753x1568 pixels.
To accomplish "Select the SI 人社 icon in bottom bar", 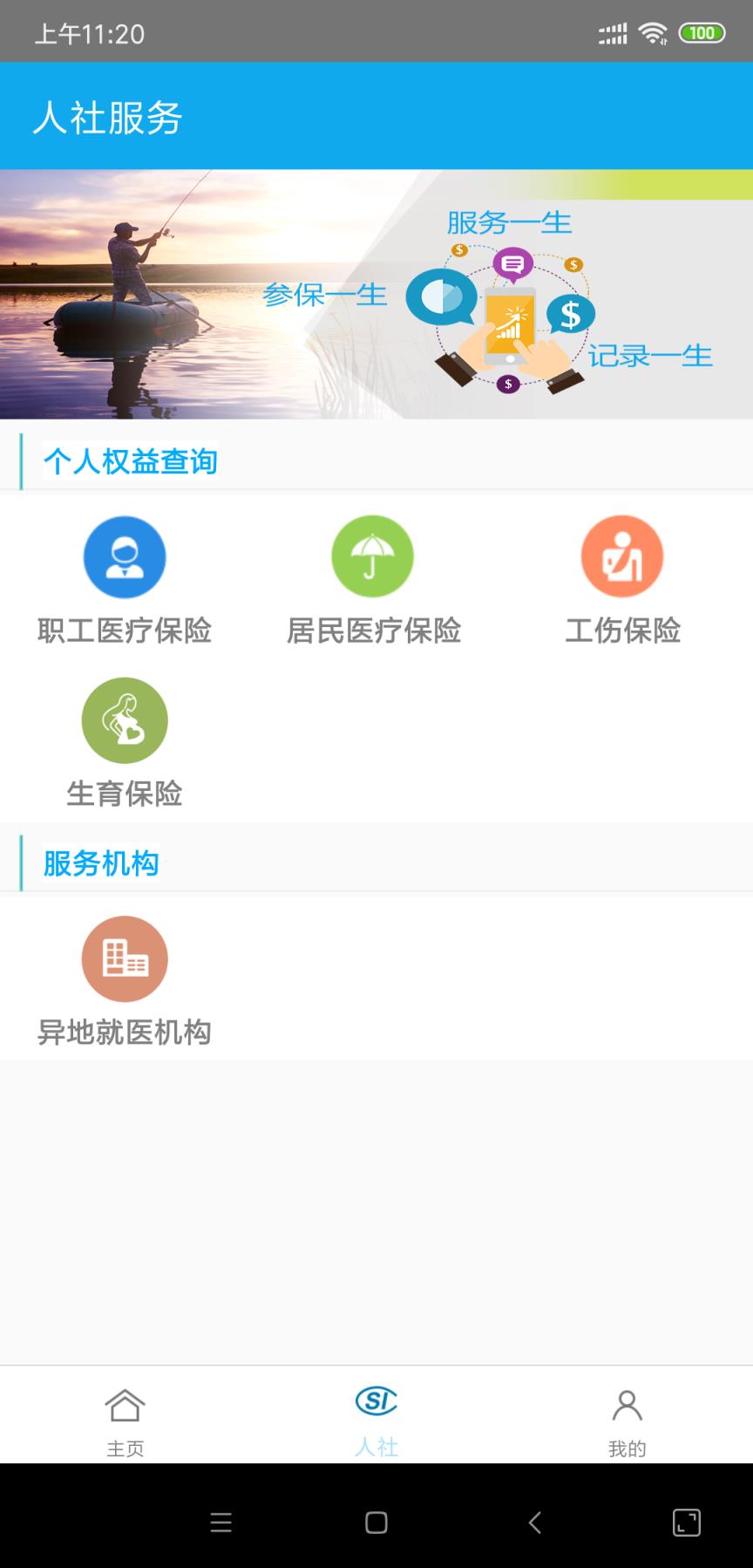I will [376, 1402].
